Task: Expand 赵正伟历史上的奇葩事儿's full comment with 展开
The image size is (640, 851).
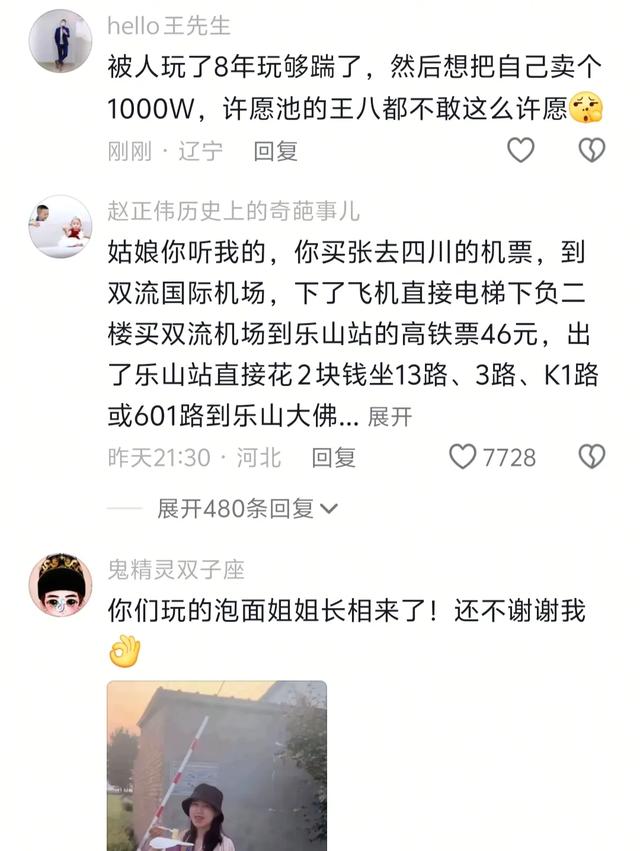Action: tap(390, 417)
